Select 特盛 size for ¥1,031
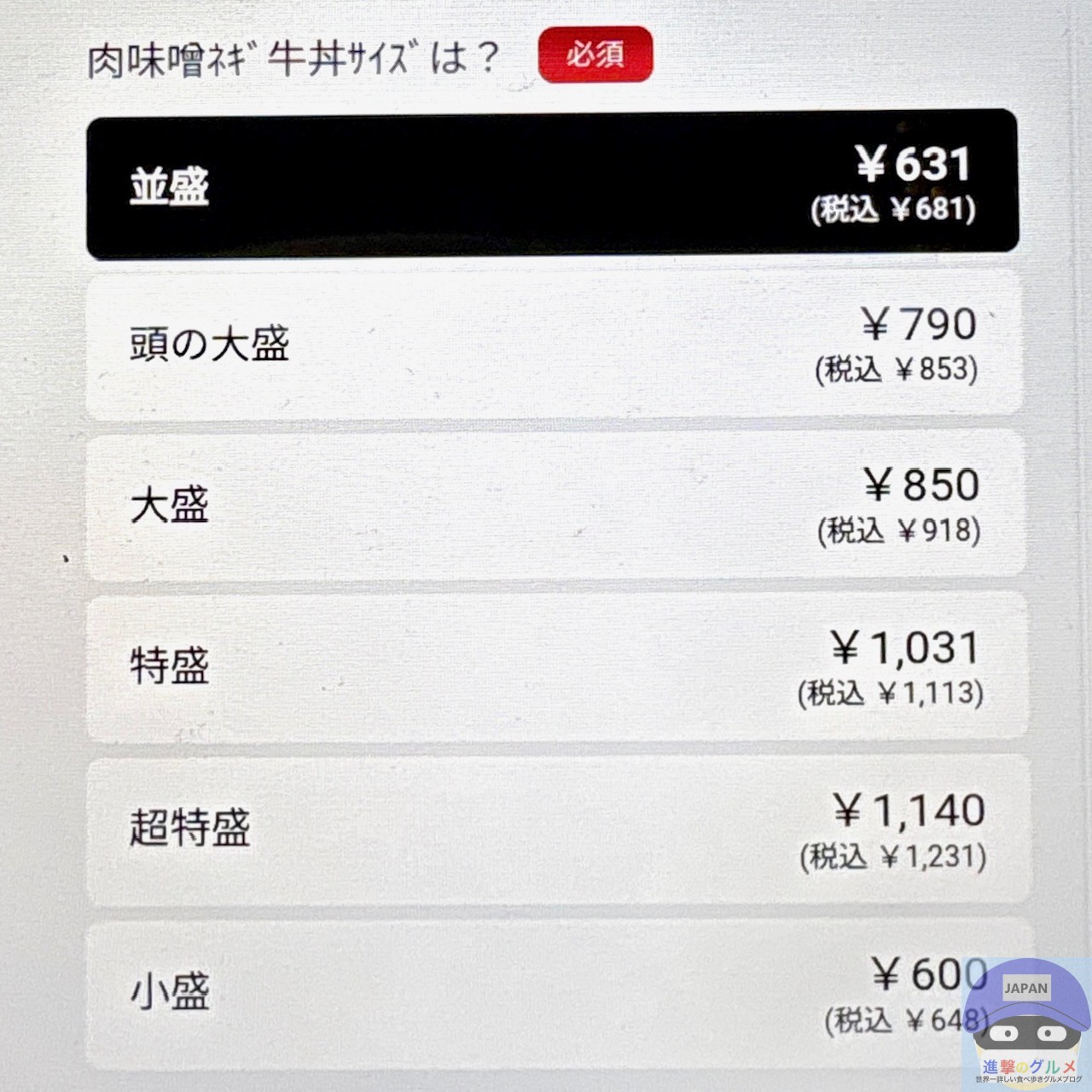Viewport: 1092px width, 1092px height. 556,667
